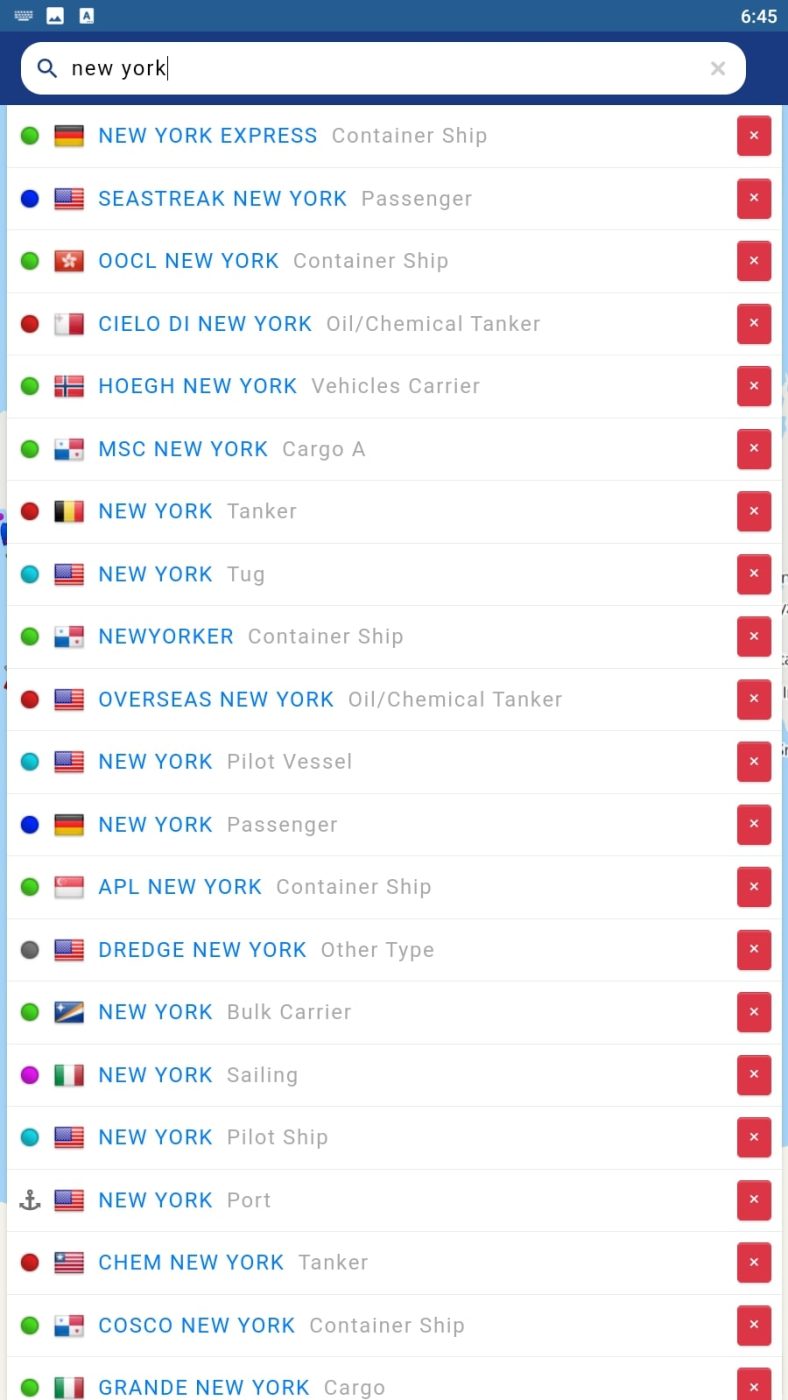Click the red status dot beside NEW YORK Tanker

coord(29,511)
